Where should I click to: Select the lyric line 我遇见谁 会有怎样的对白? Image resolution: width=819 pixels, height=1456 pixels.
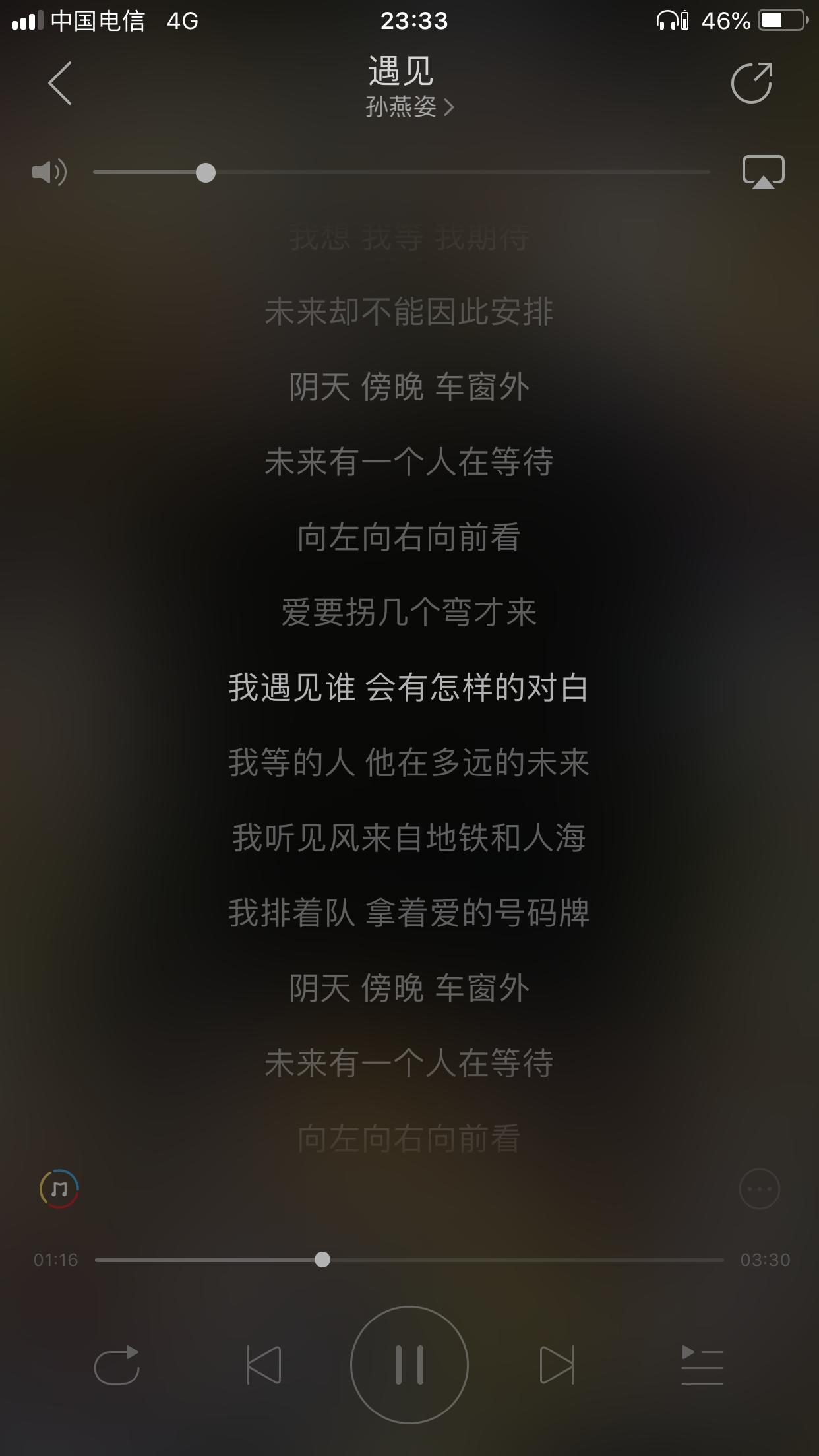pyautogui.click(x=409, y=687)
